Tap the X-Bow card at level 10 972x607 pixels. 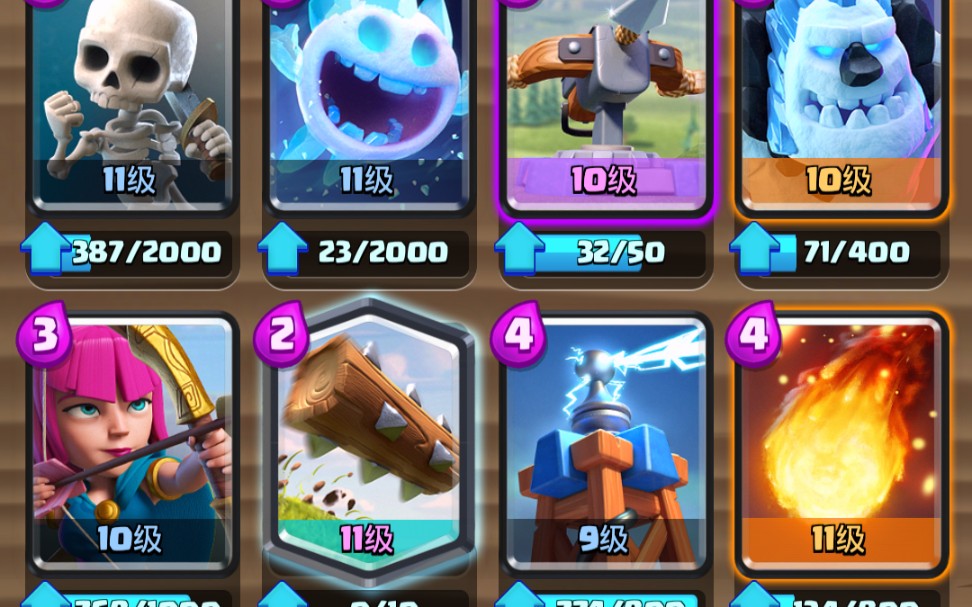coord(603,100)
